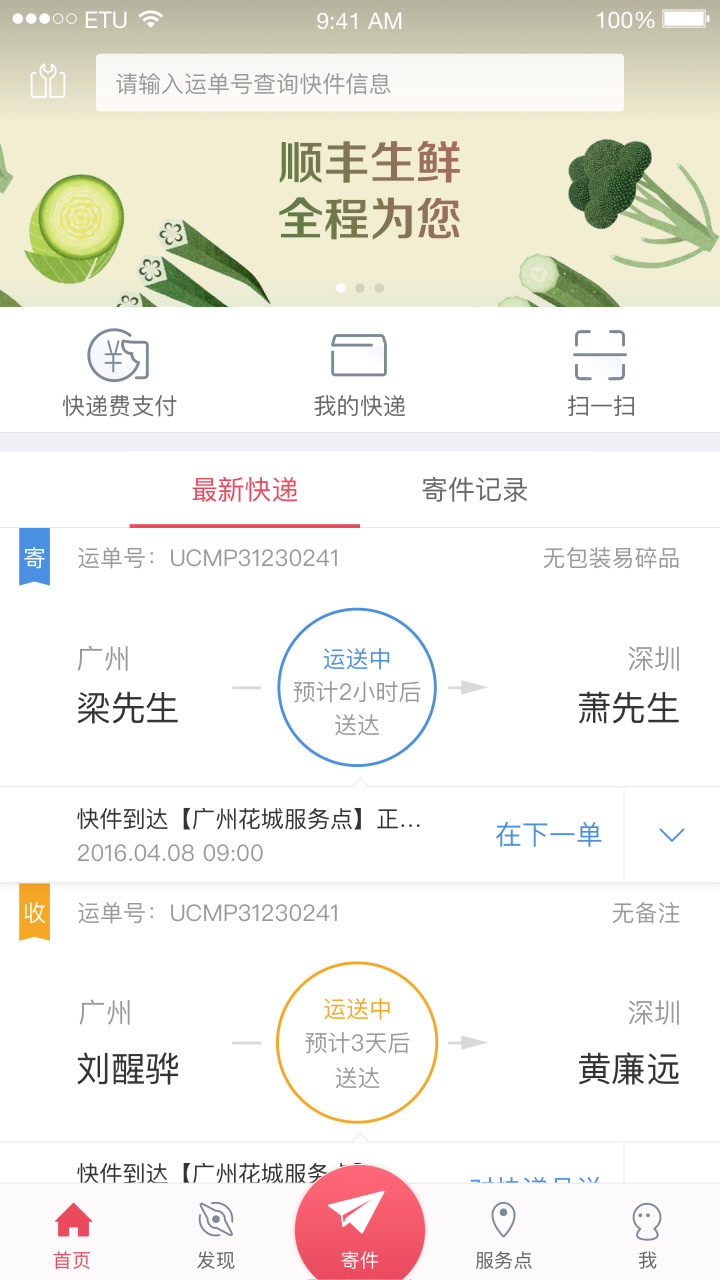Tap the blue 寄 sent-parcel badge
This screenshot has width=720, height=1280.
(34, 557)
